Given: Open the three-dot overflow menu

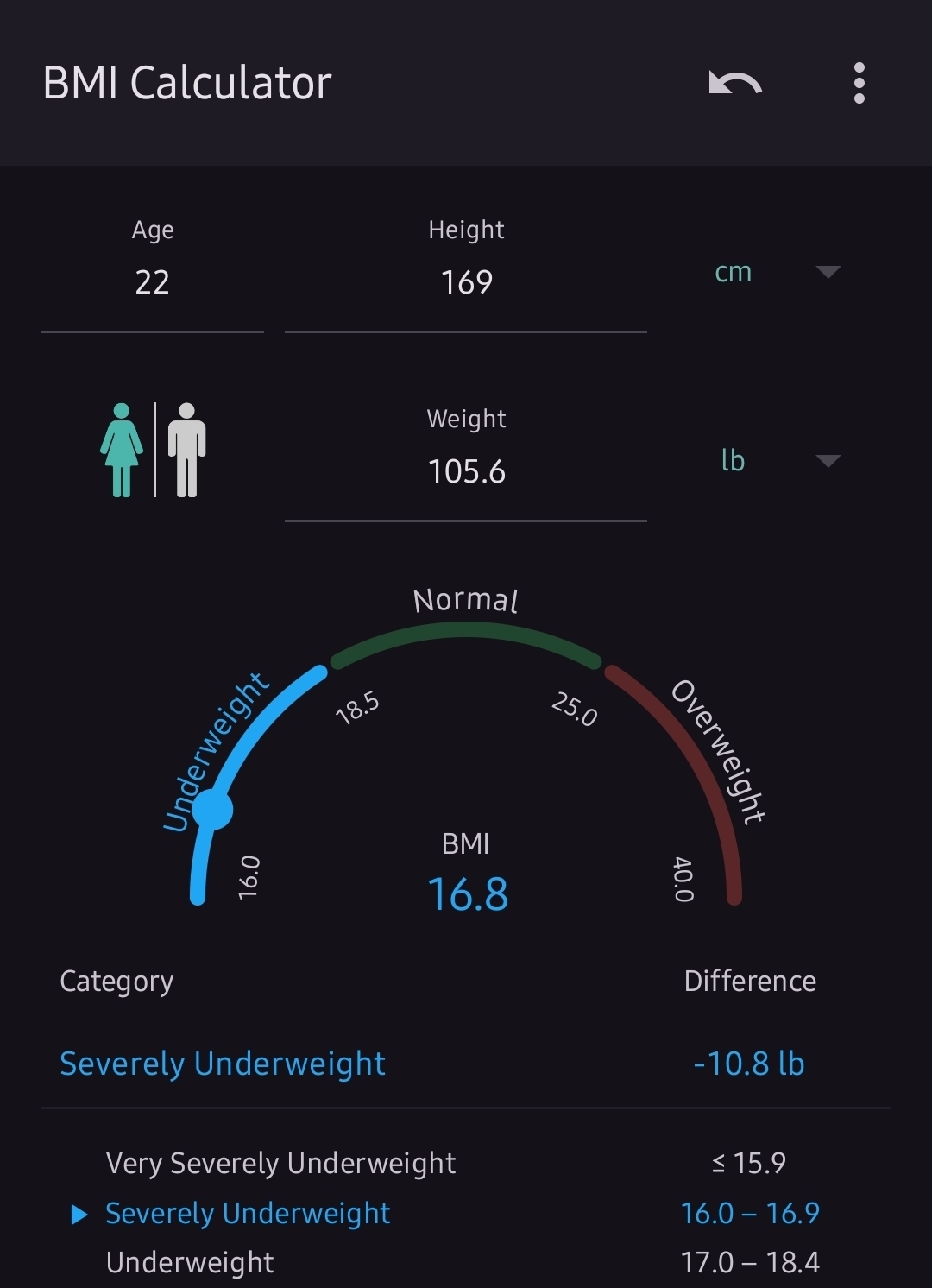Looking at the screenshot, I should click(x=859, y=84).
